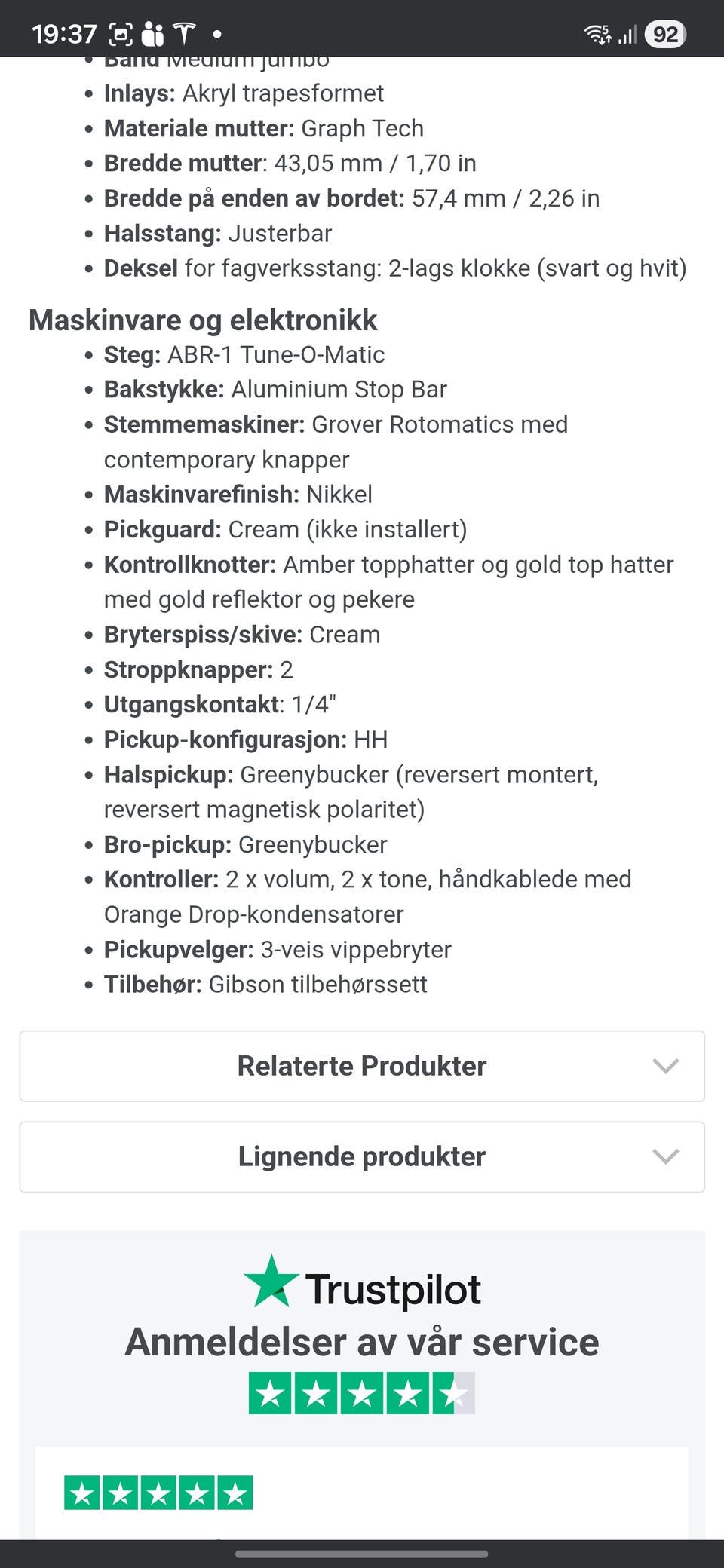Tap the clock showing 19:37
This screenshot has height=1568, width=724.
pos(64,33)
